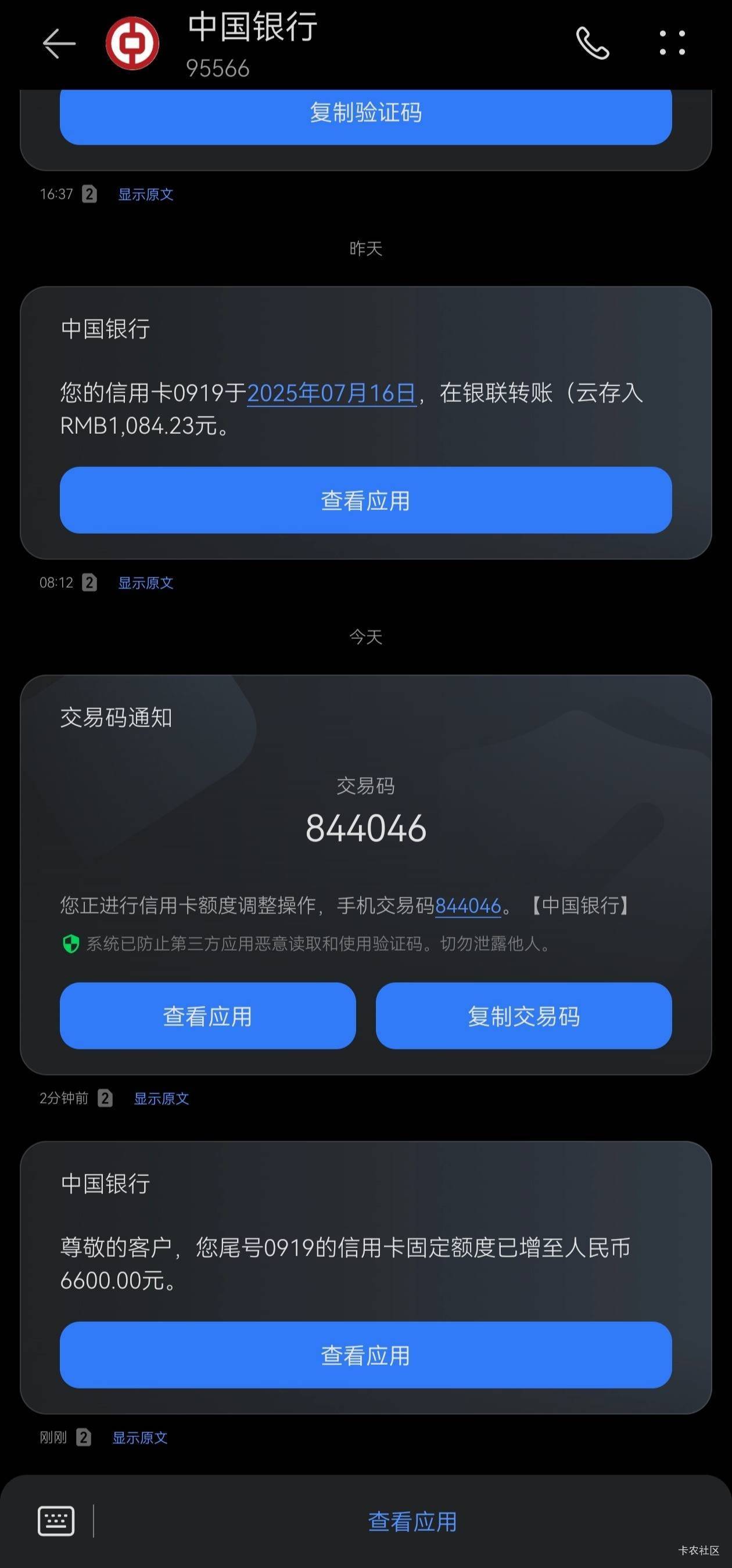The width and height of the screenshot is (732, 1568).
Task: Tap 查看应用 in the 交易码通知 card
Action: (207, 1016)
